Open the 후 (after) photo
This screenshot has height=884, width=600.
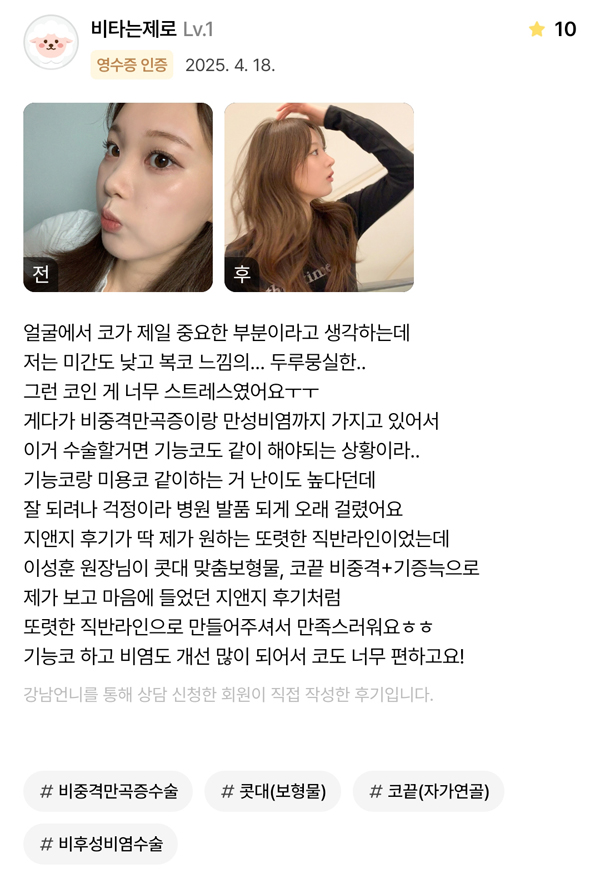[x=319, y=197]
